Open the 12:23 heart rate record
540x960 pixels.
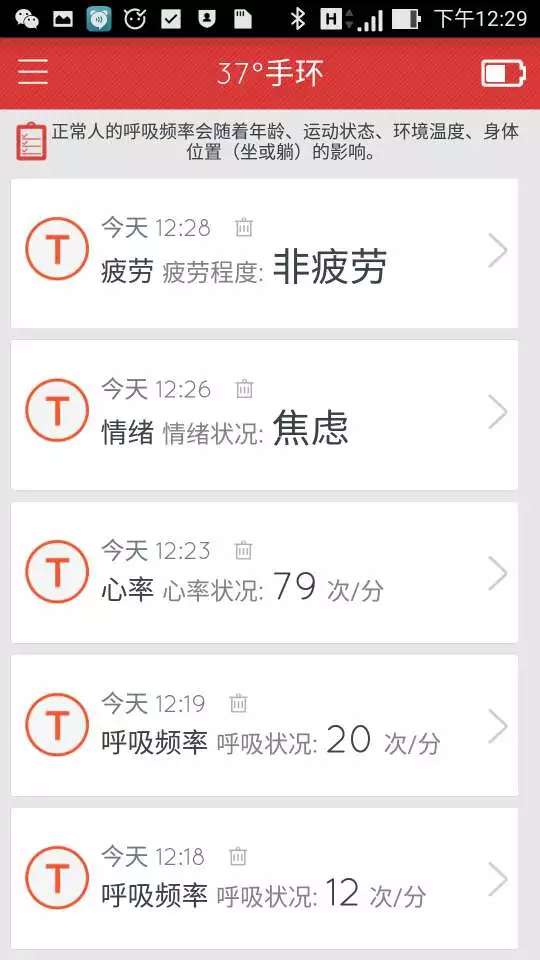tap(264, 572)
